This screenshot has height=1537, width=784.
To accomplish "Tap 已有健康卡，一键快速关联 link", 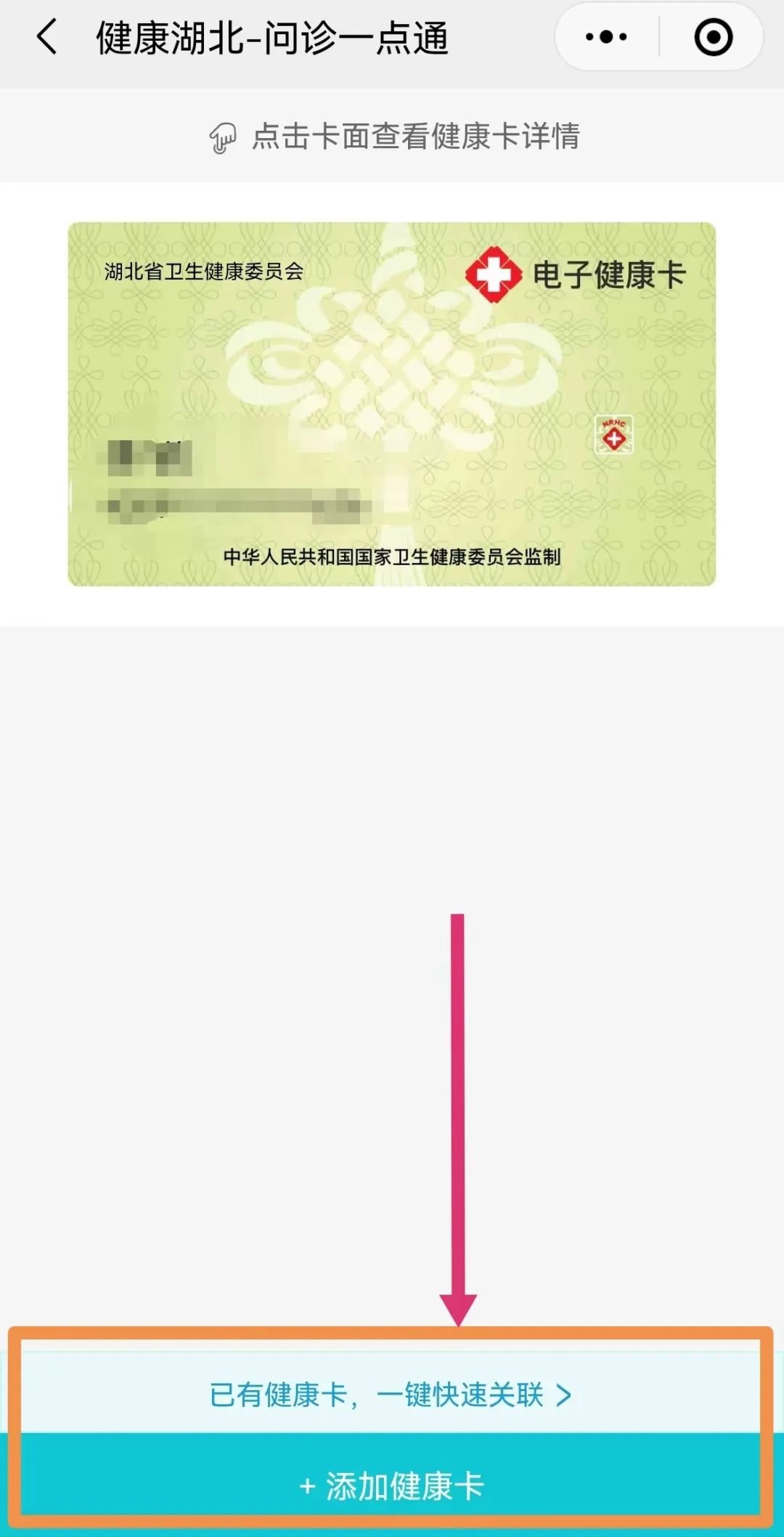I will (x=391, y=1395).
